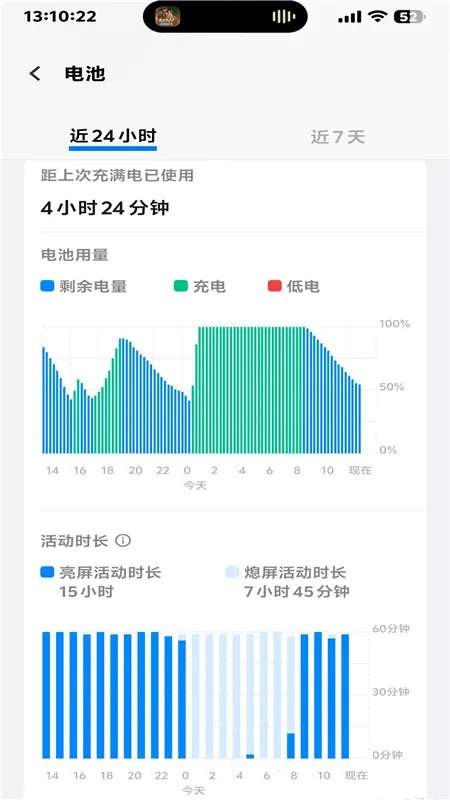Select the 近24小时 tab
The image size is (450, 800).
pos(113,136)
